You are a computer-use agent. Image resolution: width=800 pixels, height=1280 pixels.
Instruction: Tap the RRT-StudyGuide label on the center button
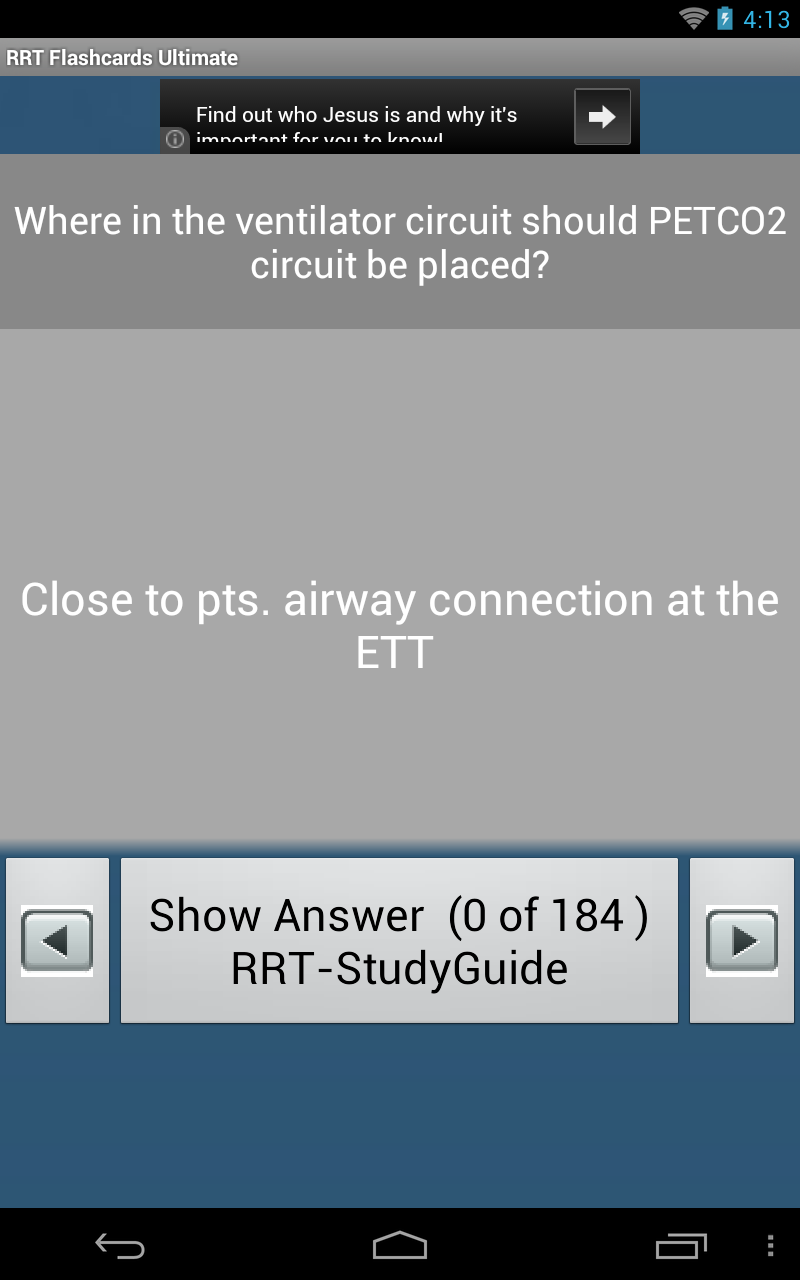coord(399,968)
